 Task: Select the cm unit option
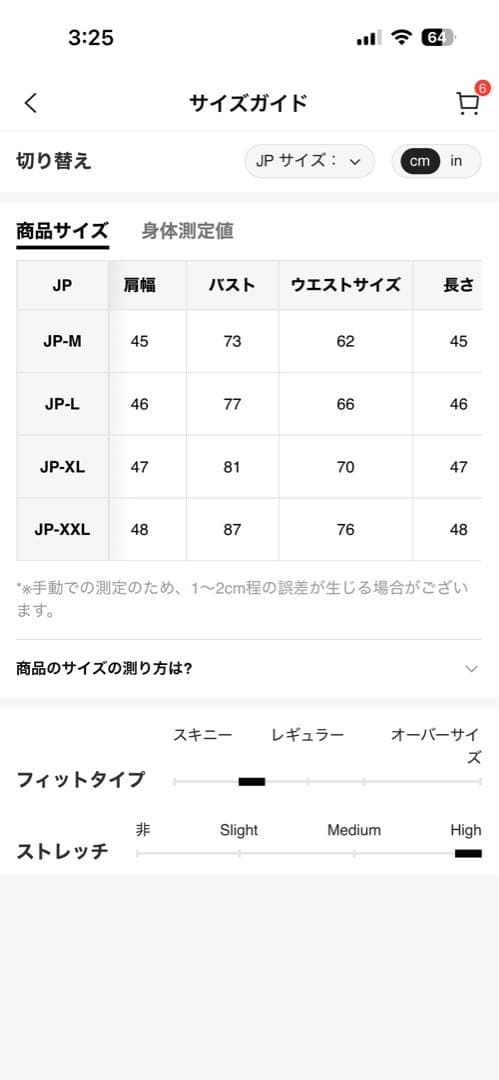(x=420, y=161)
